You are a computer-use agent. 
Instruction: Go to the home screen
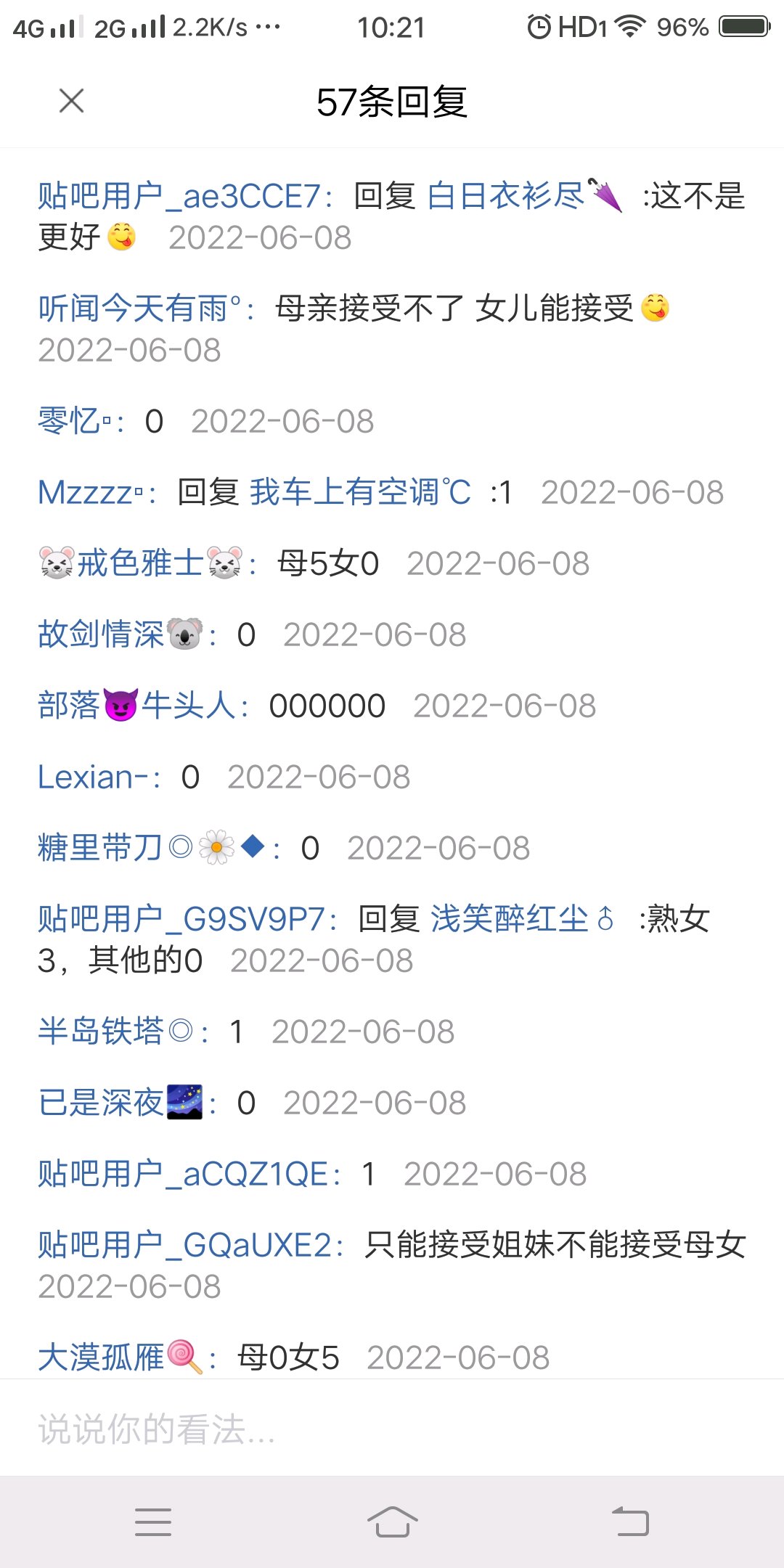click(x=392, y=1522)
